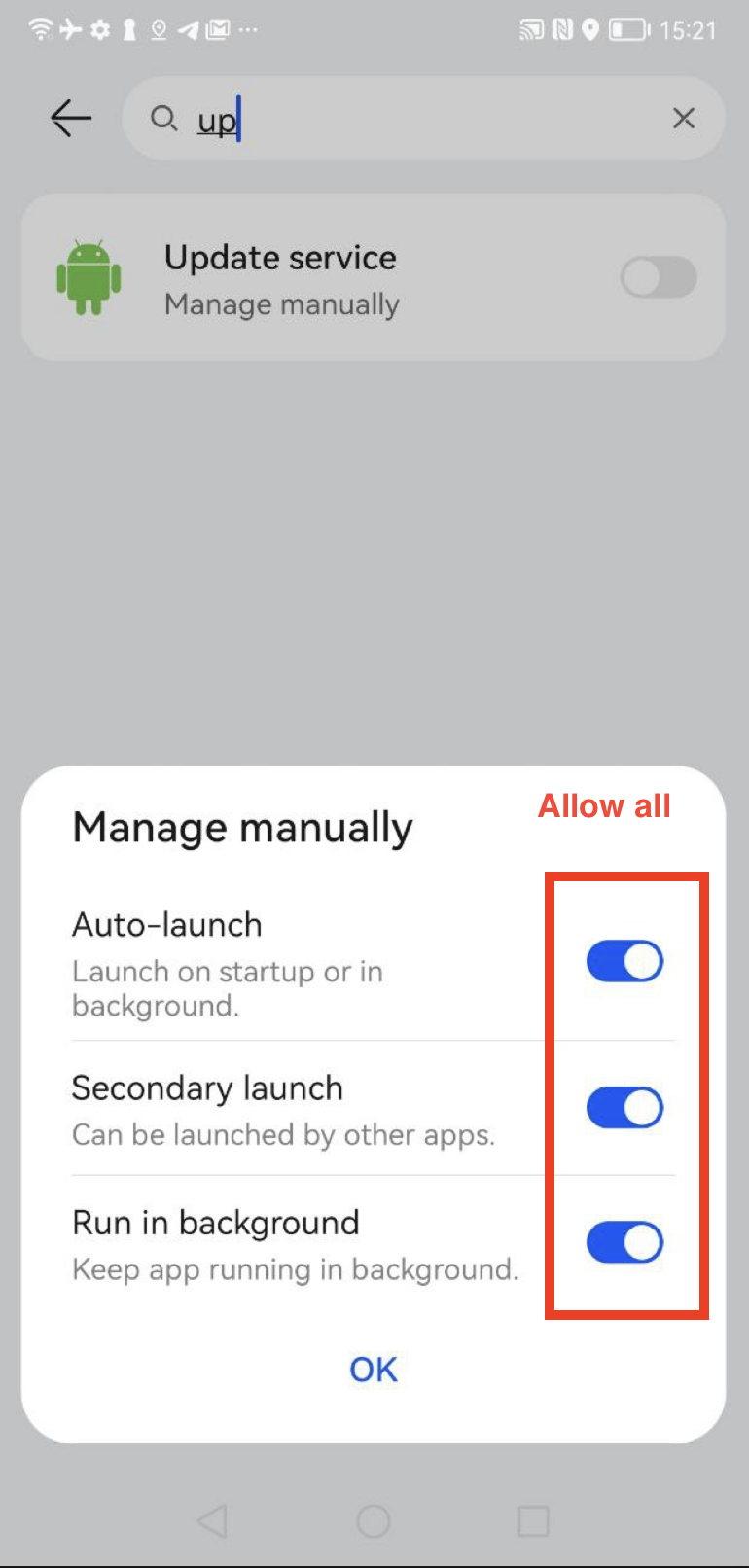The height and width of the screenshot is (1568, 749).
Task: Clear the search field with X
Action: click(684, 118)
